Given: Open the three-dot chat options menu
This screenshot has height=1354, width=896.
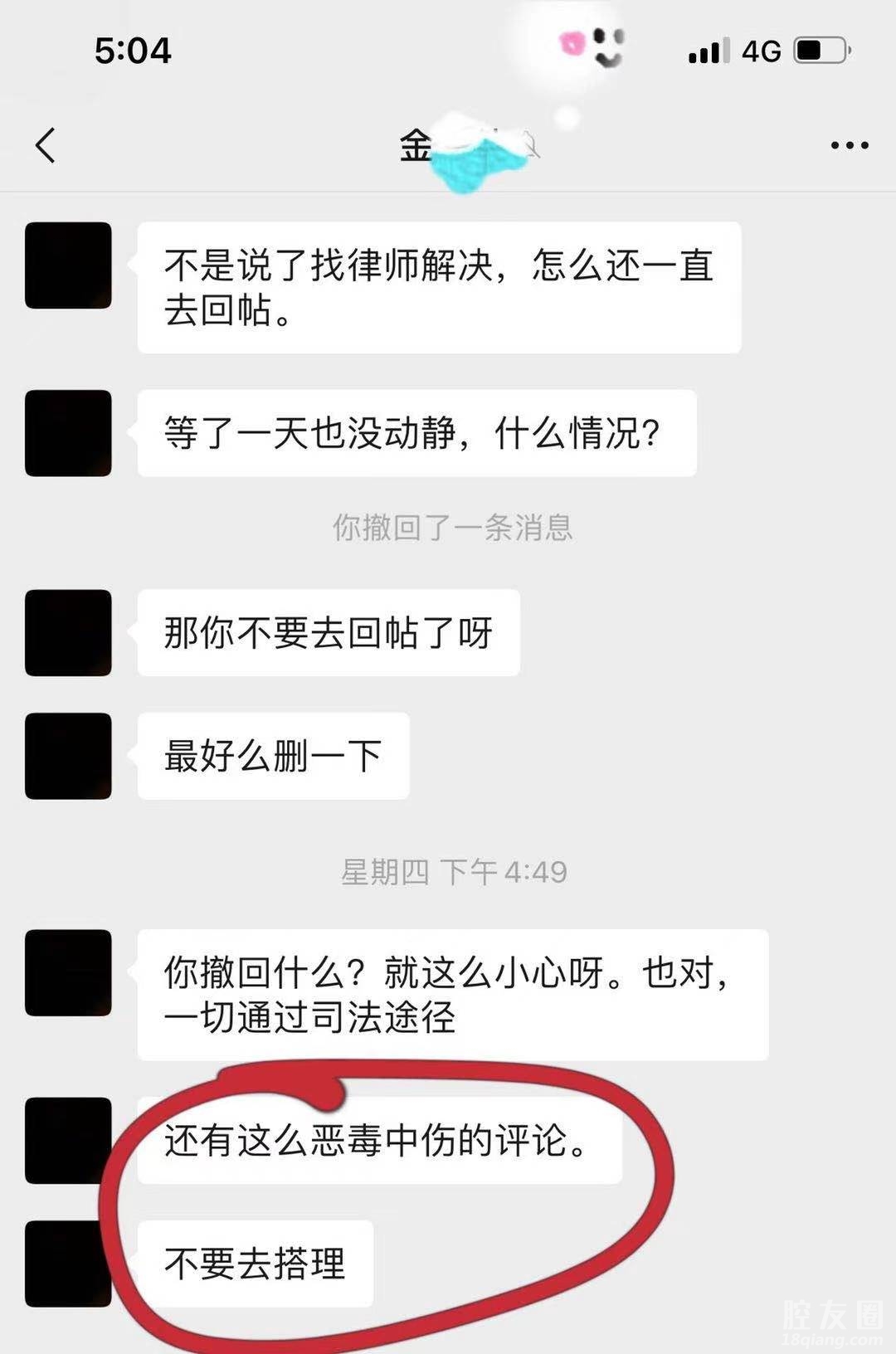Looking at the screenshot, I should 849,146.
